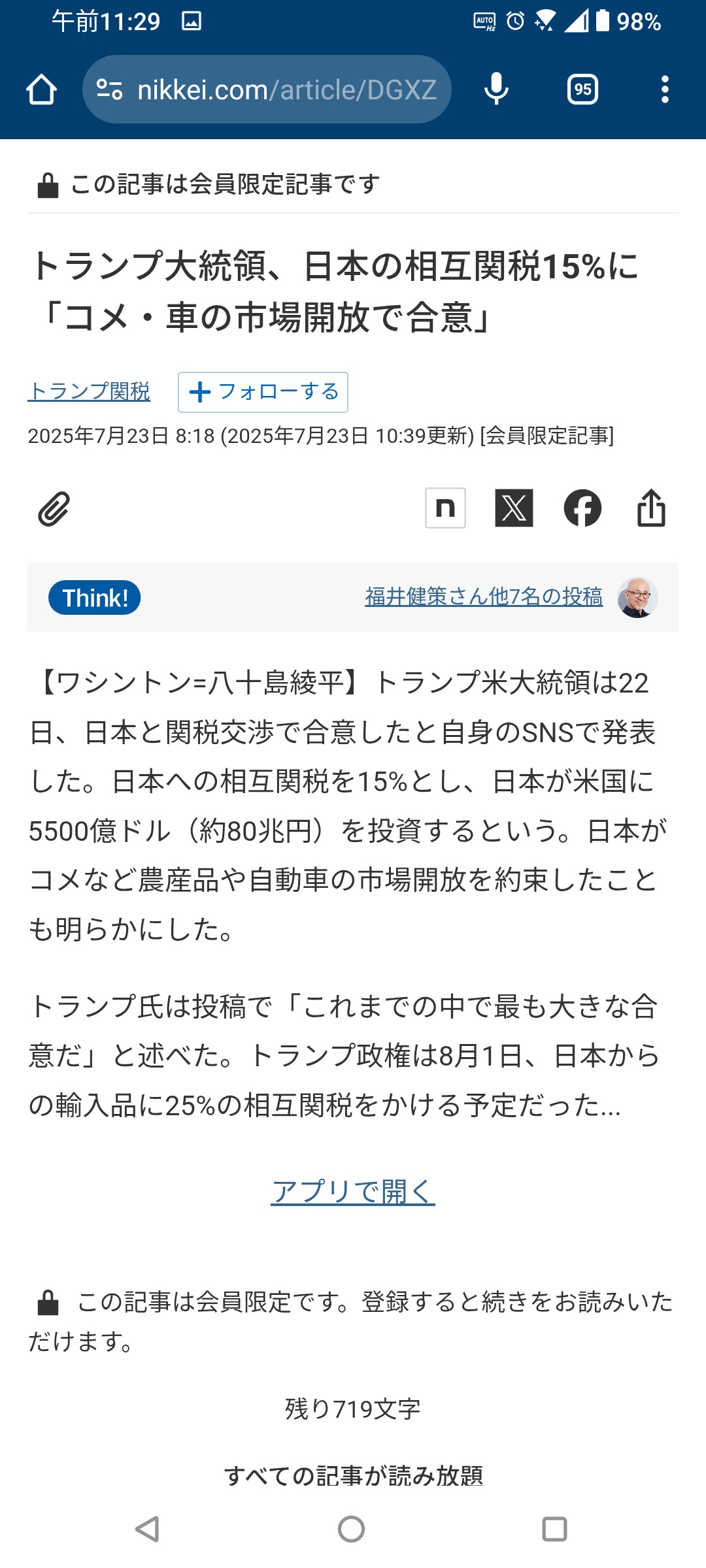Open the nikkei.com address bar
Image resolution: width=706 pixels, height=1568 pixels.
(x=267, y=90)
